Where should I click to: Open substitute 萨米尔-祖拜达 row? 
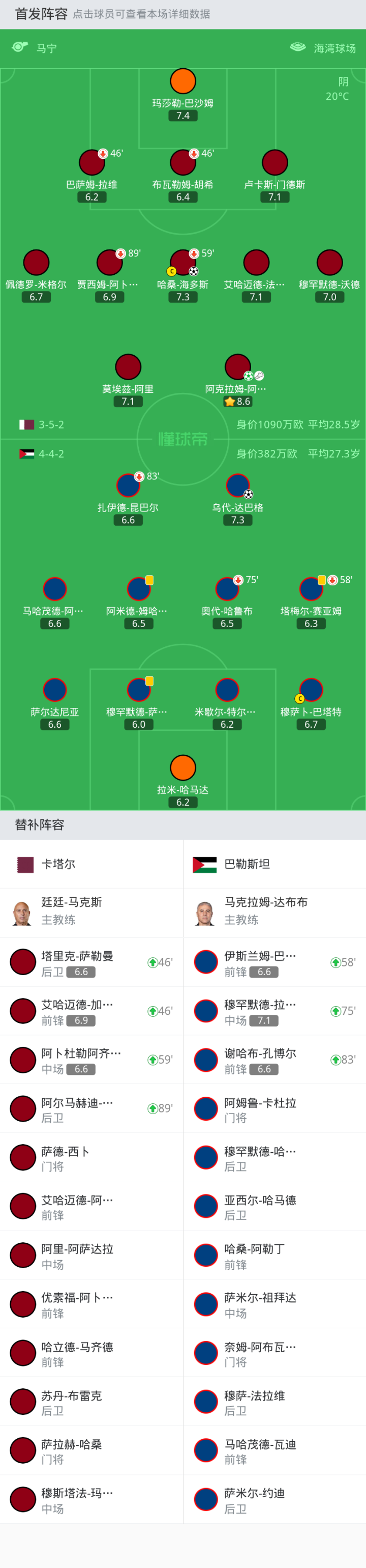[x=274, y=1304]
